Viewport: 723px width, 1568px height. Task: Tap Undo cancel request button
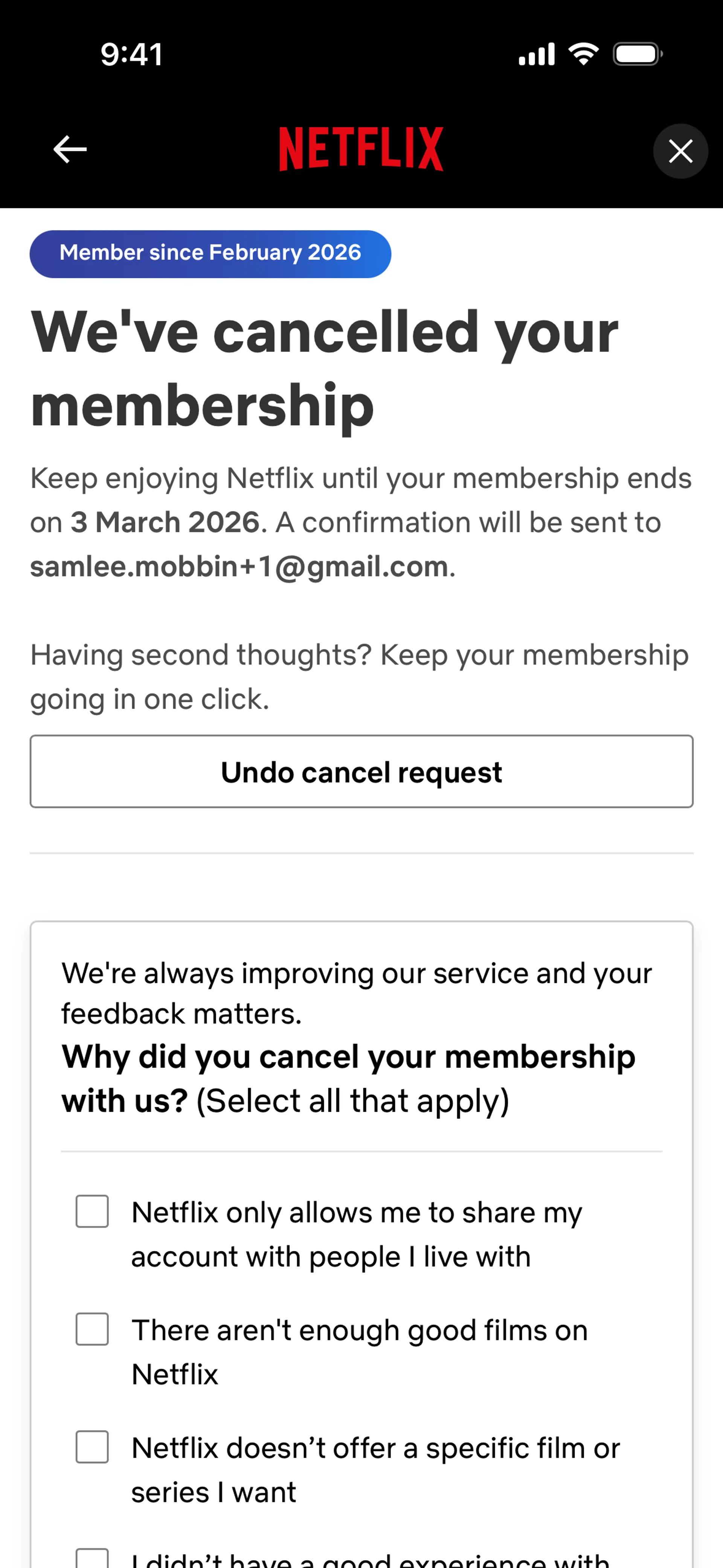click(361, 771)
